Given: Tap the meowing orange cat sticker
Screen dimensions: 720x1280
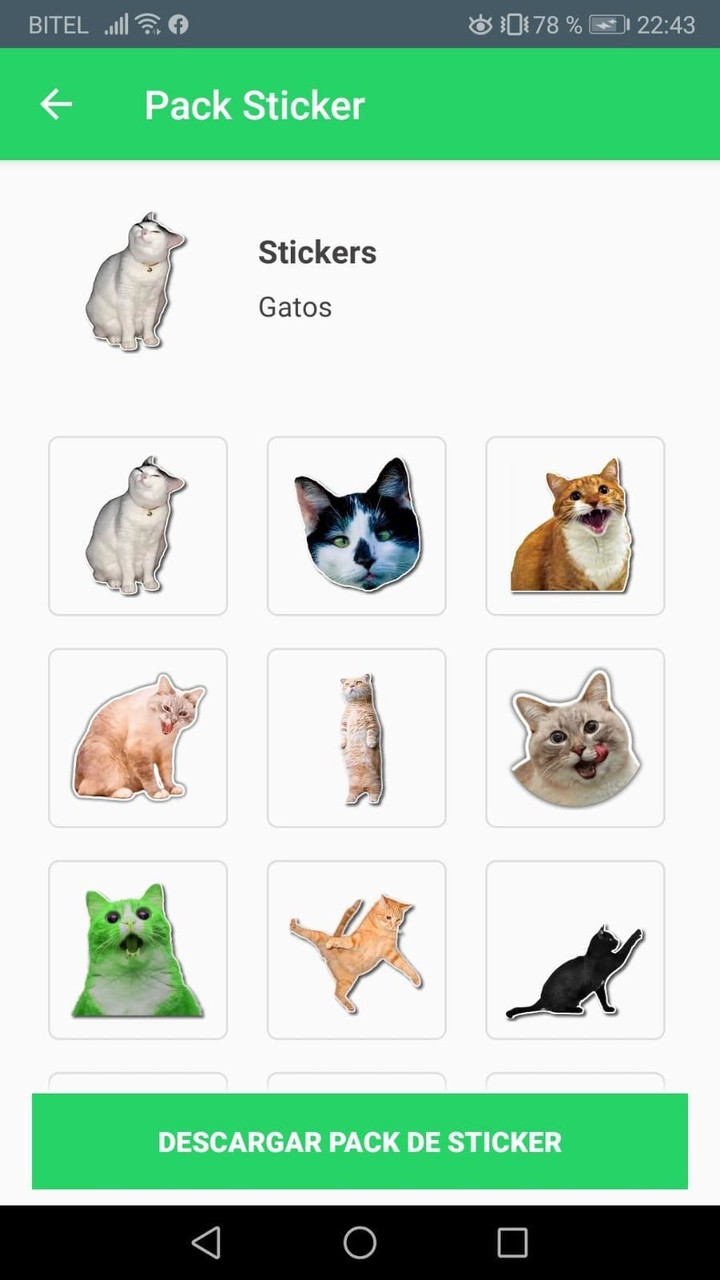Looking at the screenshot, I should (575, 525).
